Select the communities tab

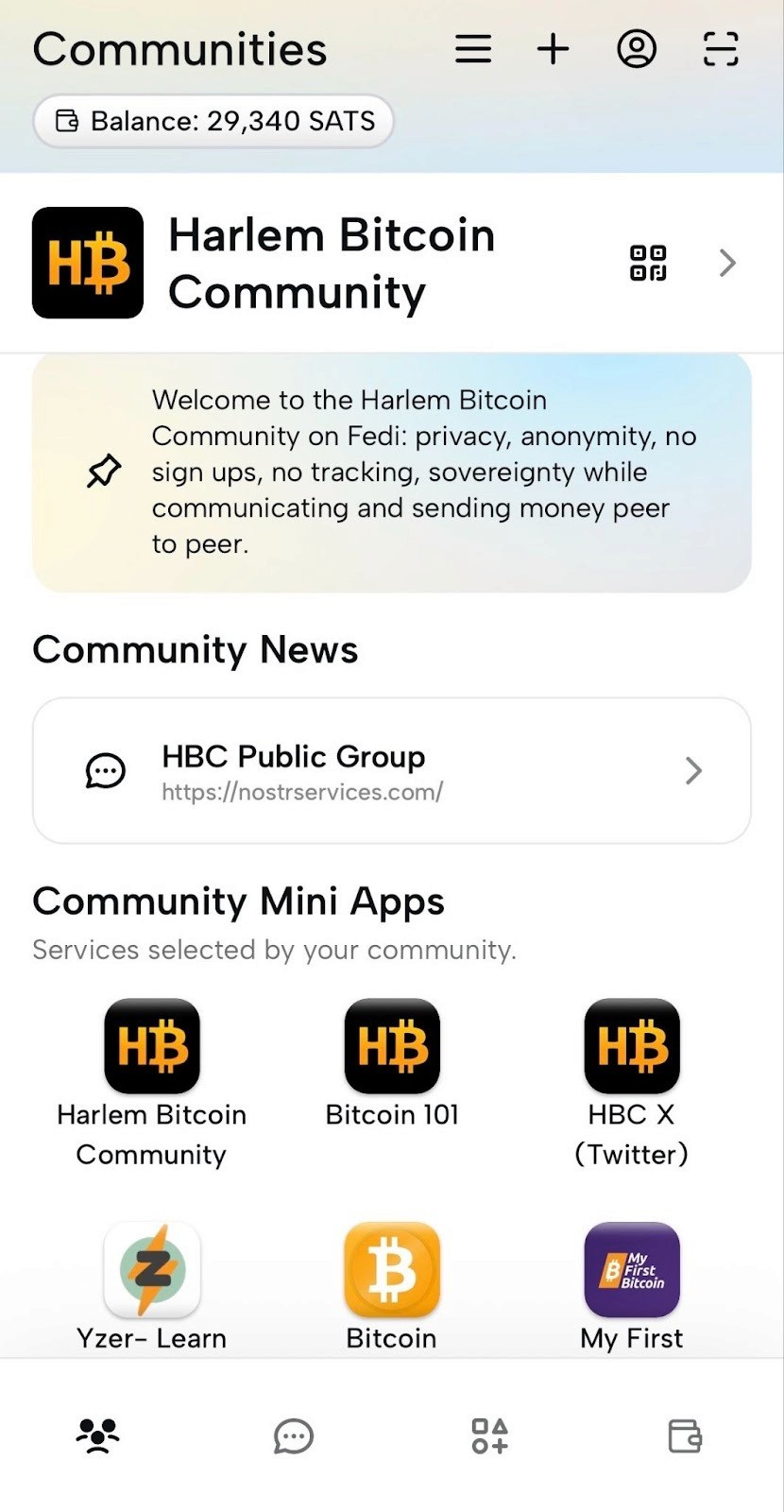point(98,1436)
